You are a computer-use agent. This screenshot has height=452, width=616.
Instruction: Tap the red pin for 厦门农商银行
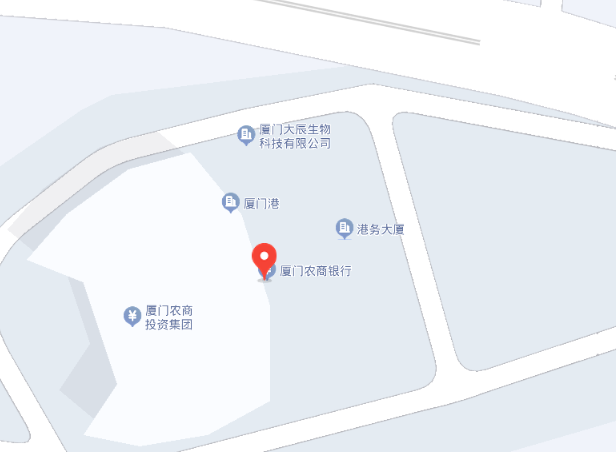264,258
